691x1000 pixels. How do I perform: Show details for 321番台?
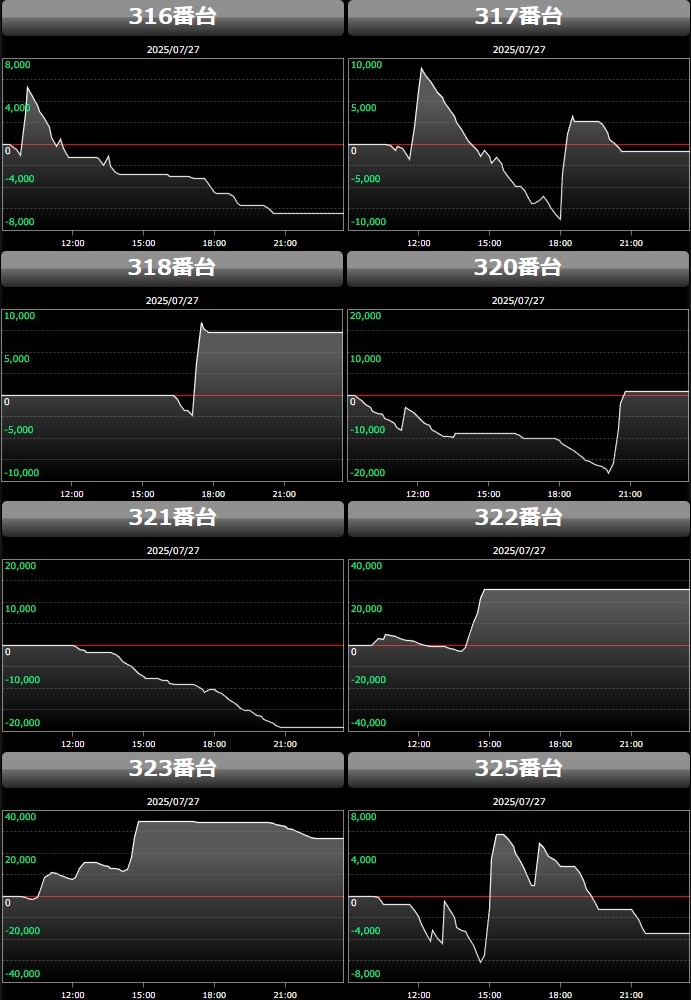pyautogui.click(x=173, y=518)
